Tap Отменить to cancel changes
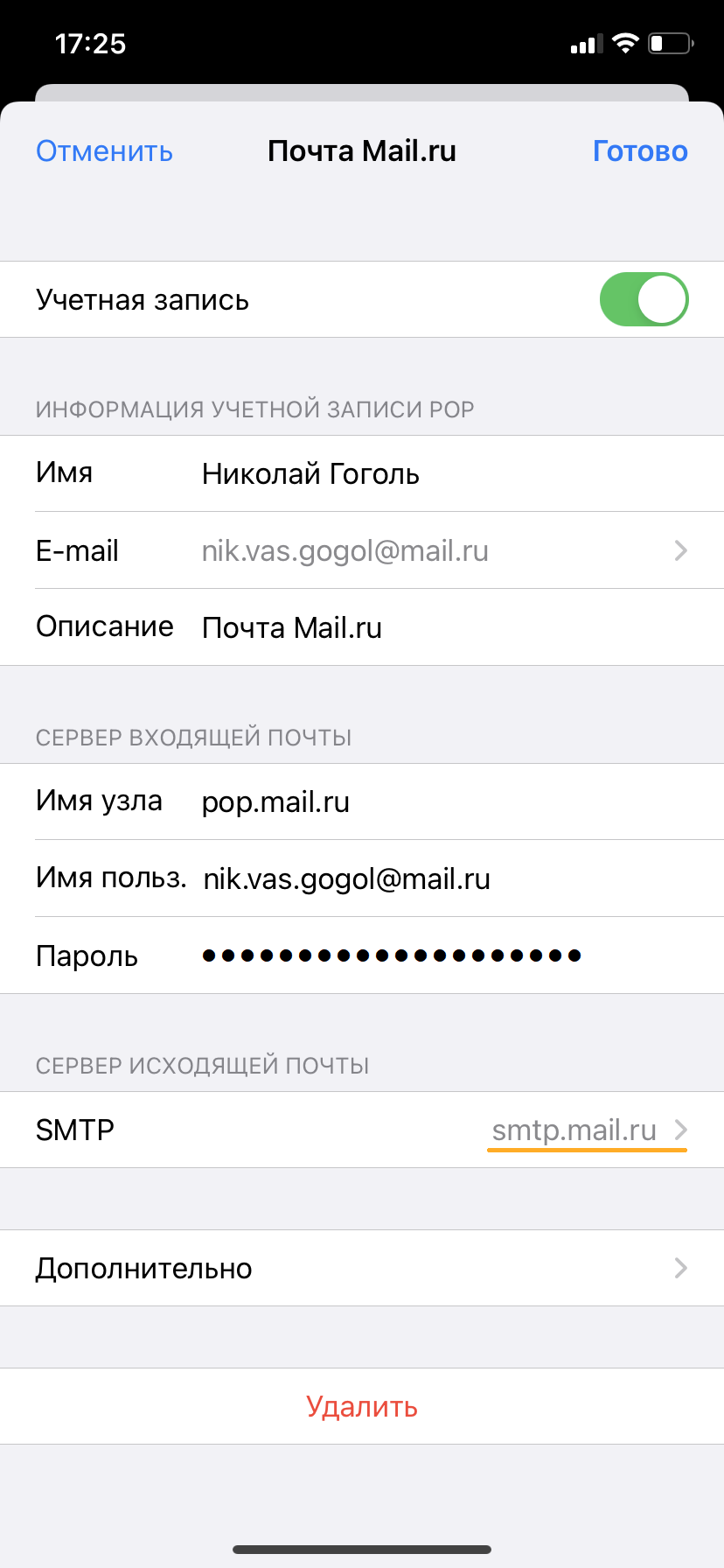The width and height of the screenshot is (724, 1568). click(x=104, y=151)
